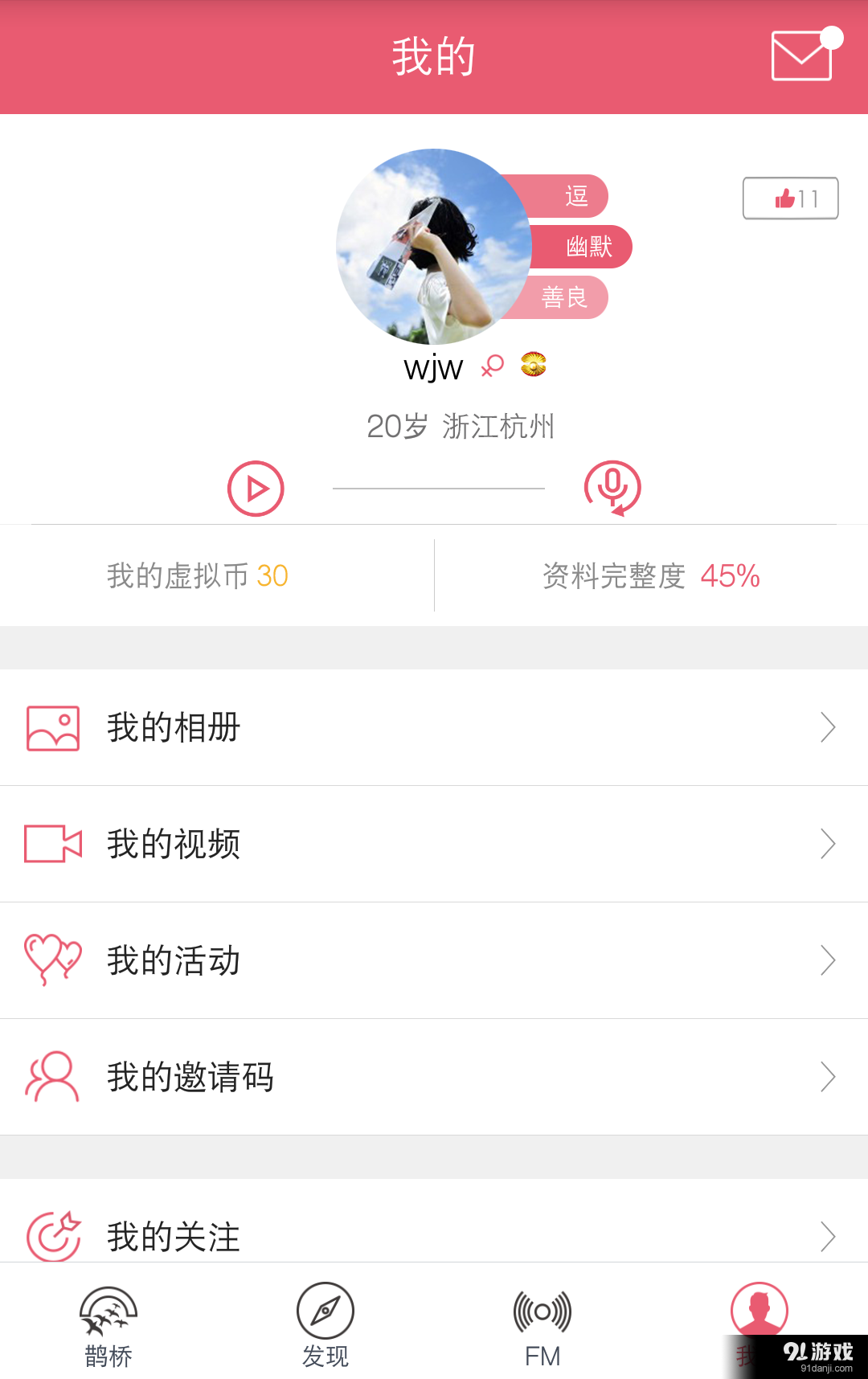Expand 我的相册 using its chevron
This screenshot has height=1379, width=868.
point(829,727)
